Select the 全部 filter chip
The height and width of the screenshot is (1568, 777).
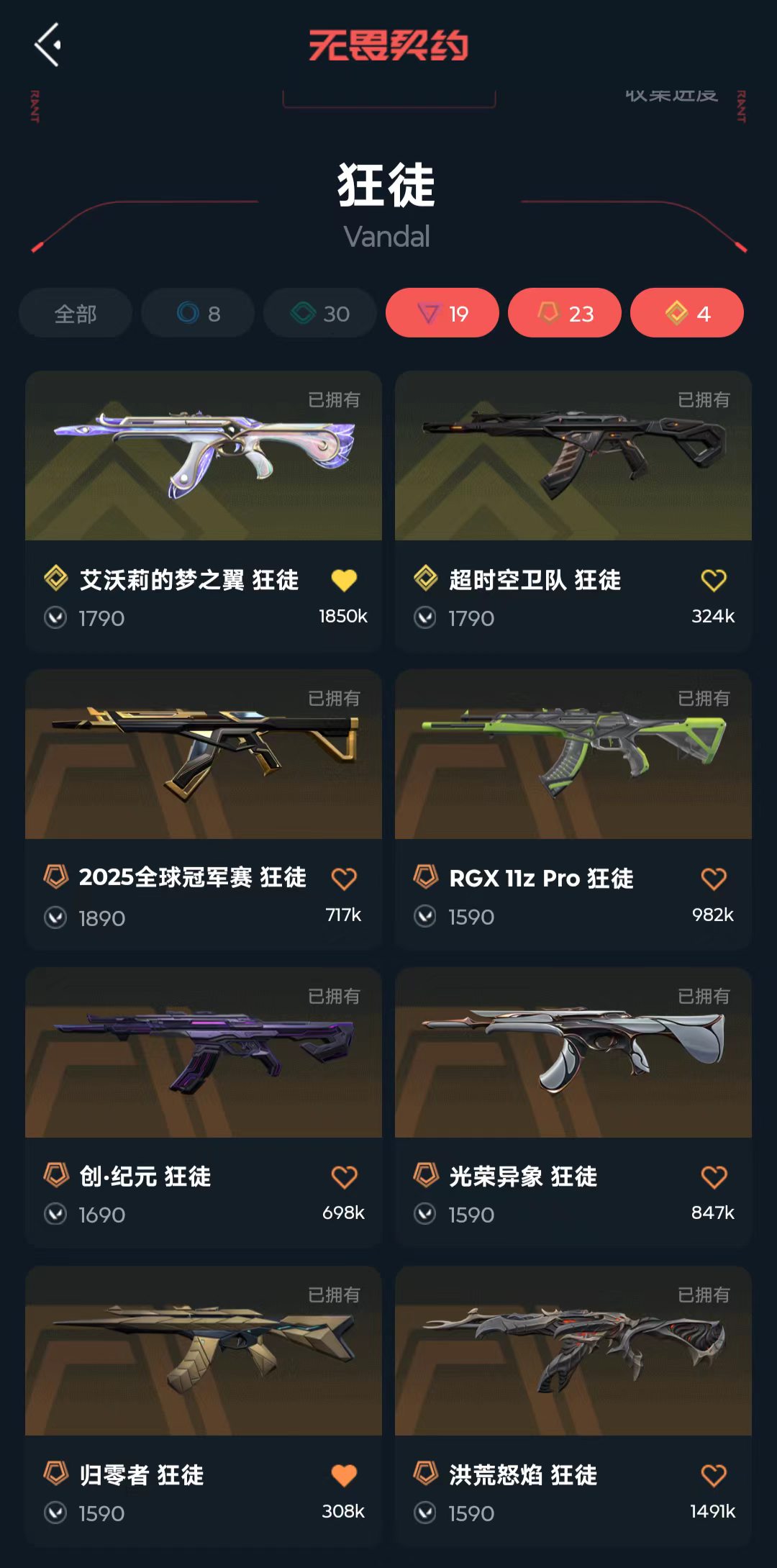tap(76, 313)
